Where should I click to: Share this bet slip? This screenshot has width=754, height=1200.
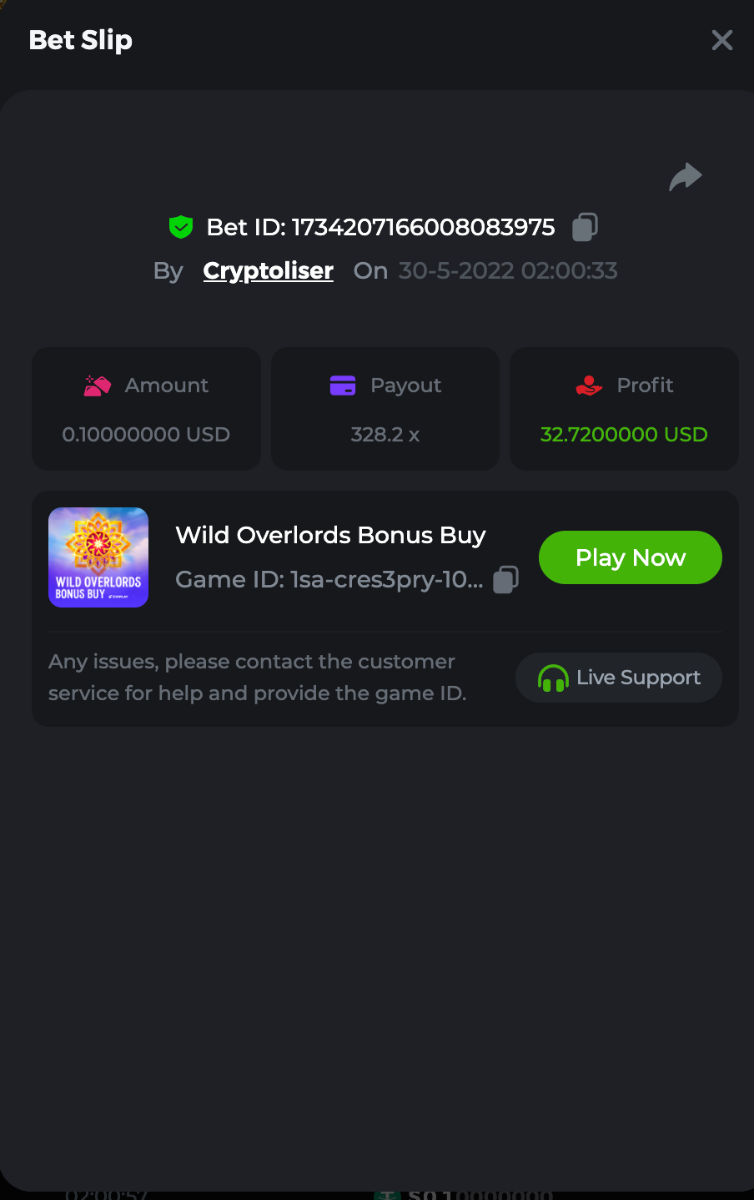[685, 178]
